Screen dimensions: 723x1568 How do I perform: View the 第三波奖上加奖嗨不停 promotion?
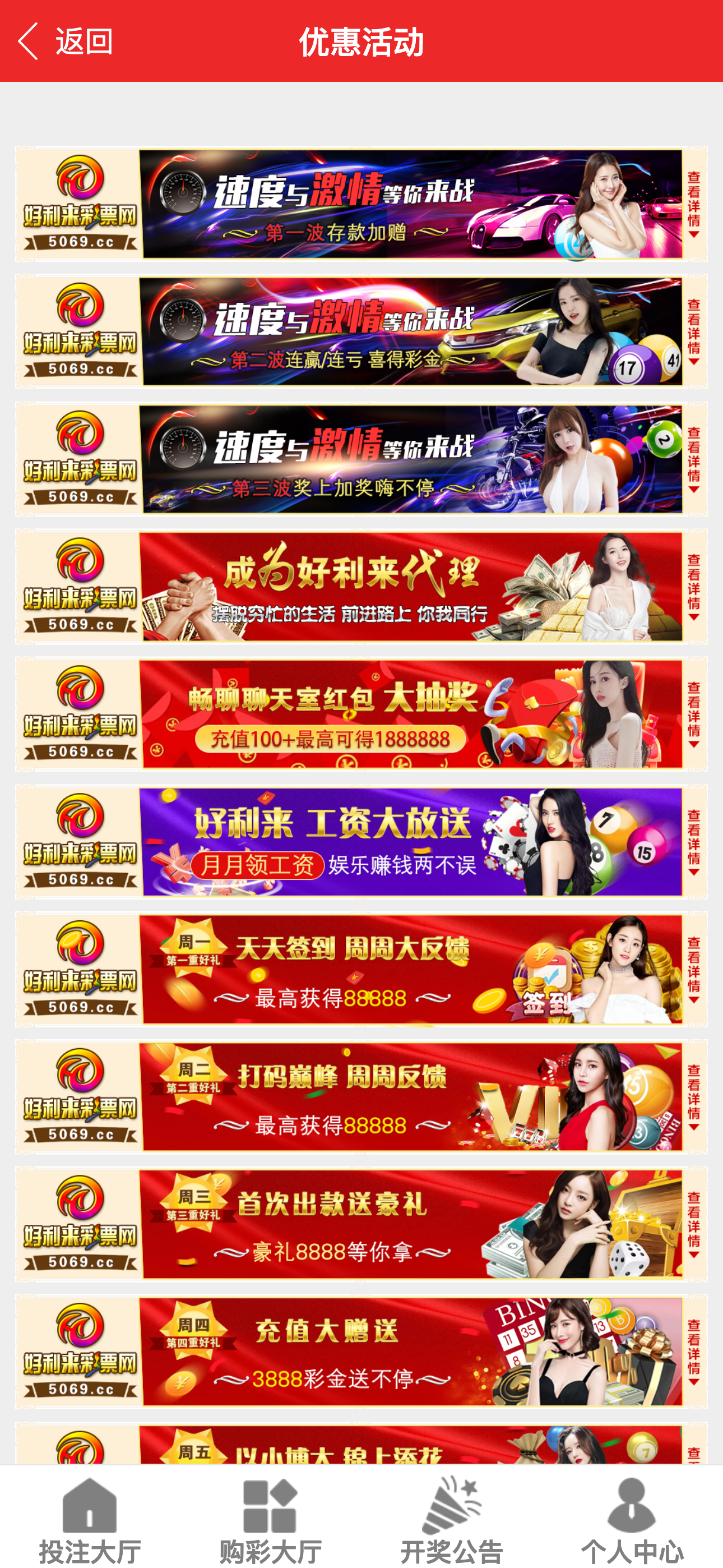411,459
